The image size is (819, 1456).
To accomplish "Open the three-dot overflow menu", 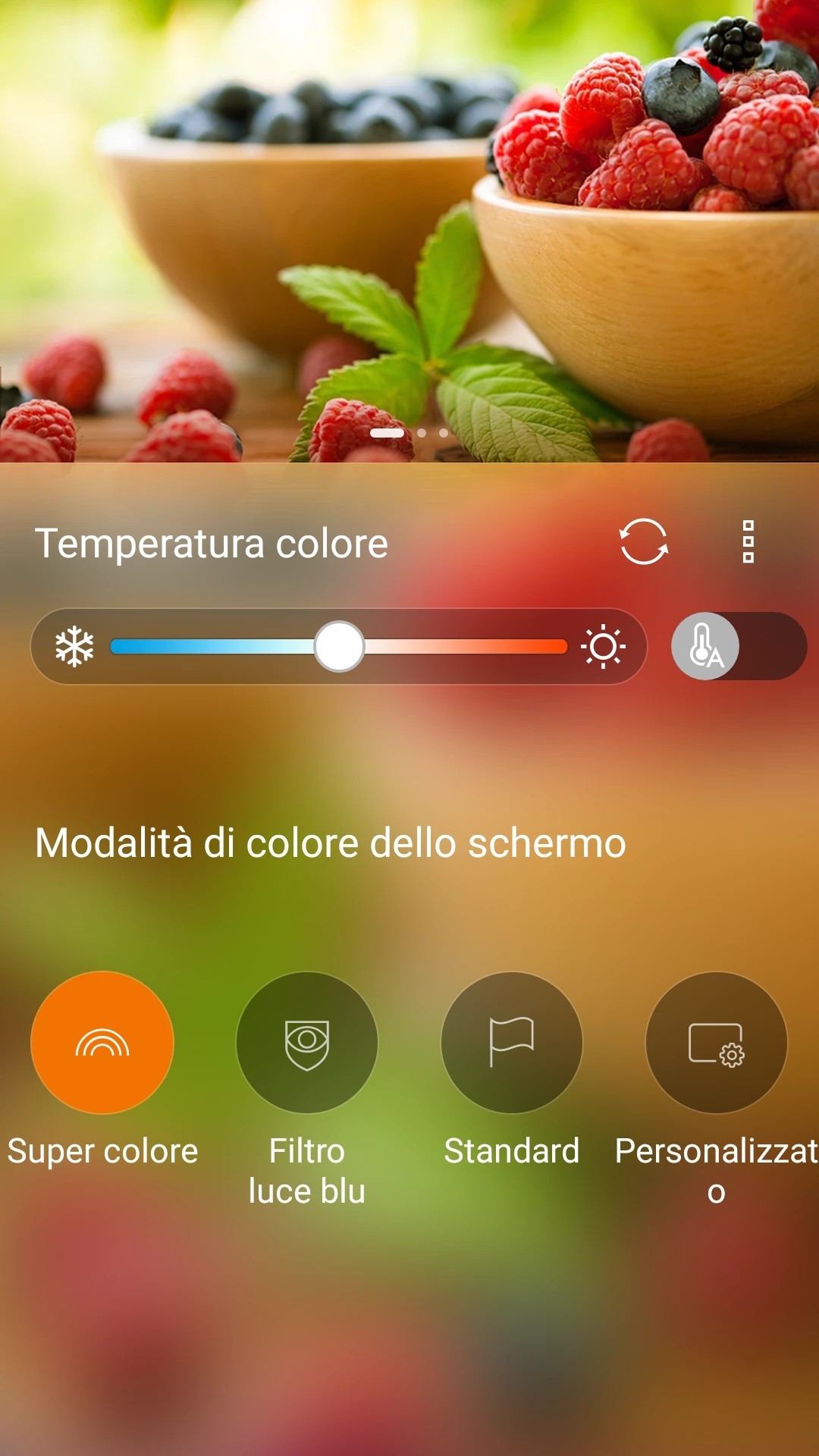I will pos(748,541).
